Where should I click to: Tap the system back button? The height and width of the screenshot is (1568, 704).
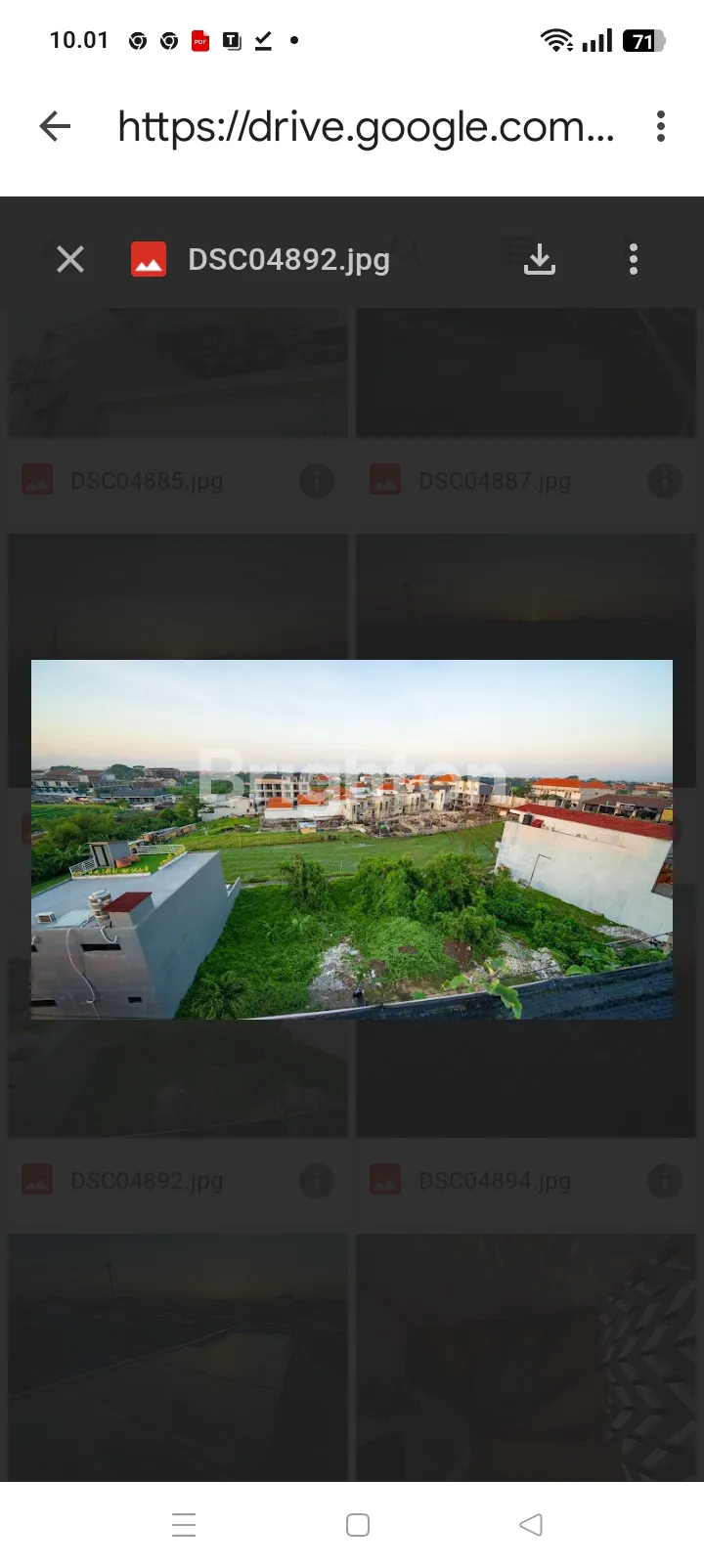[531, 1524]
